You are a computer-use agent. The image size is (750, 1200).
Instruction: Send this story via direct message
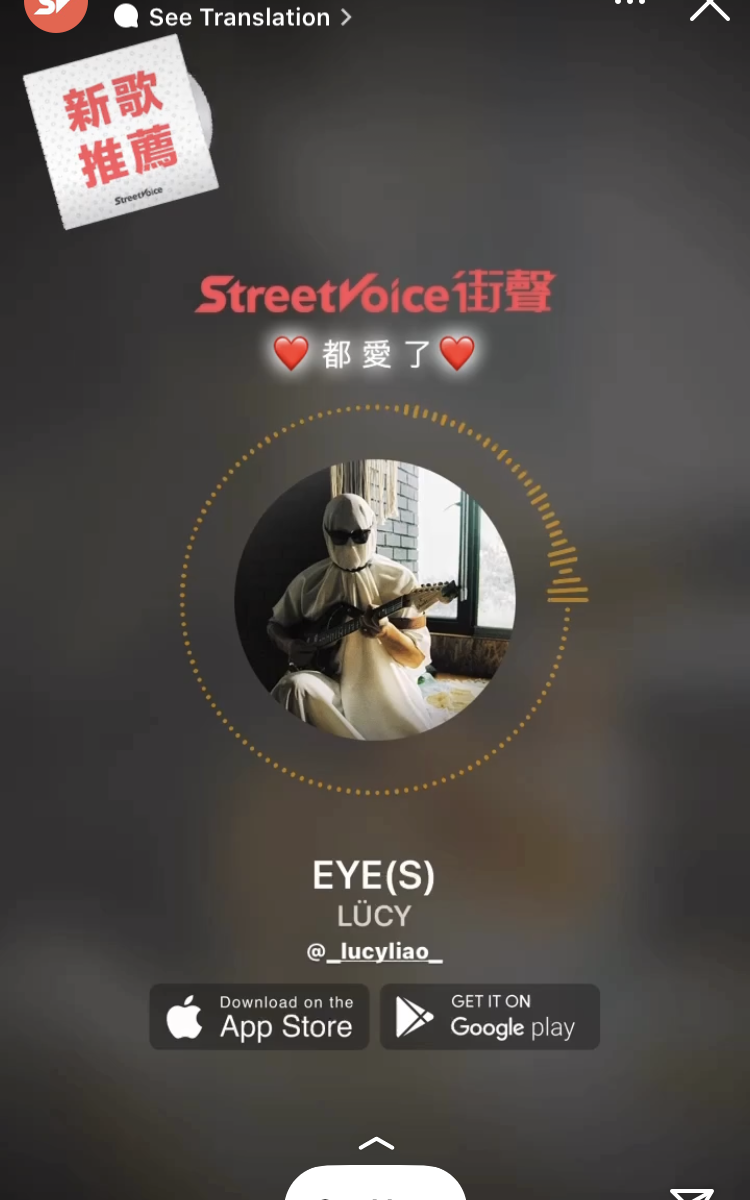692,1192
